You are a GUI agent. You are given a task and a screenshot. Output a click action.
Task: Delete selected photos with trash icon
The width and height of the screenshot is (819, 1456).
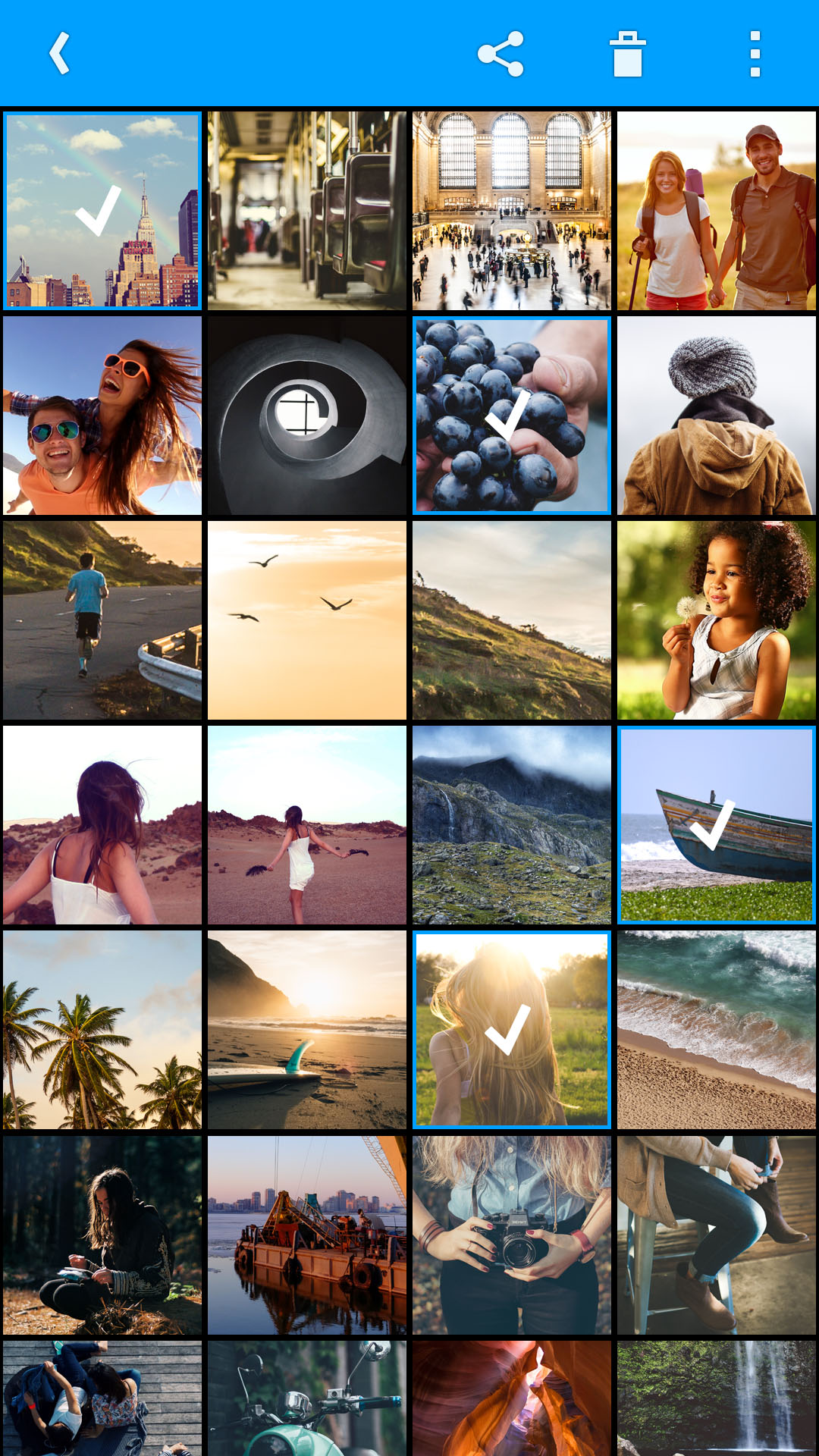coord(628,54)
